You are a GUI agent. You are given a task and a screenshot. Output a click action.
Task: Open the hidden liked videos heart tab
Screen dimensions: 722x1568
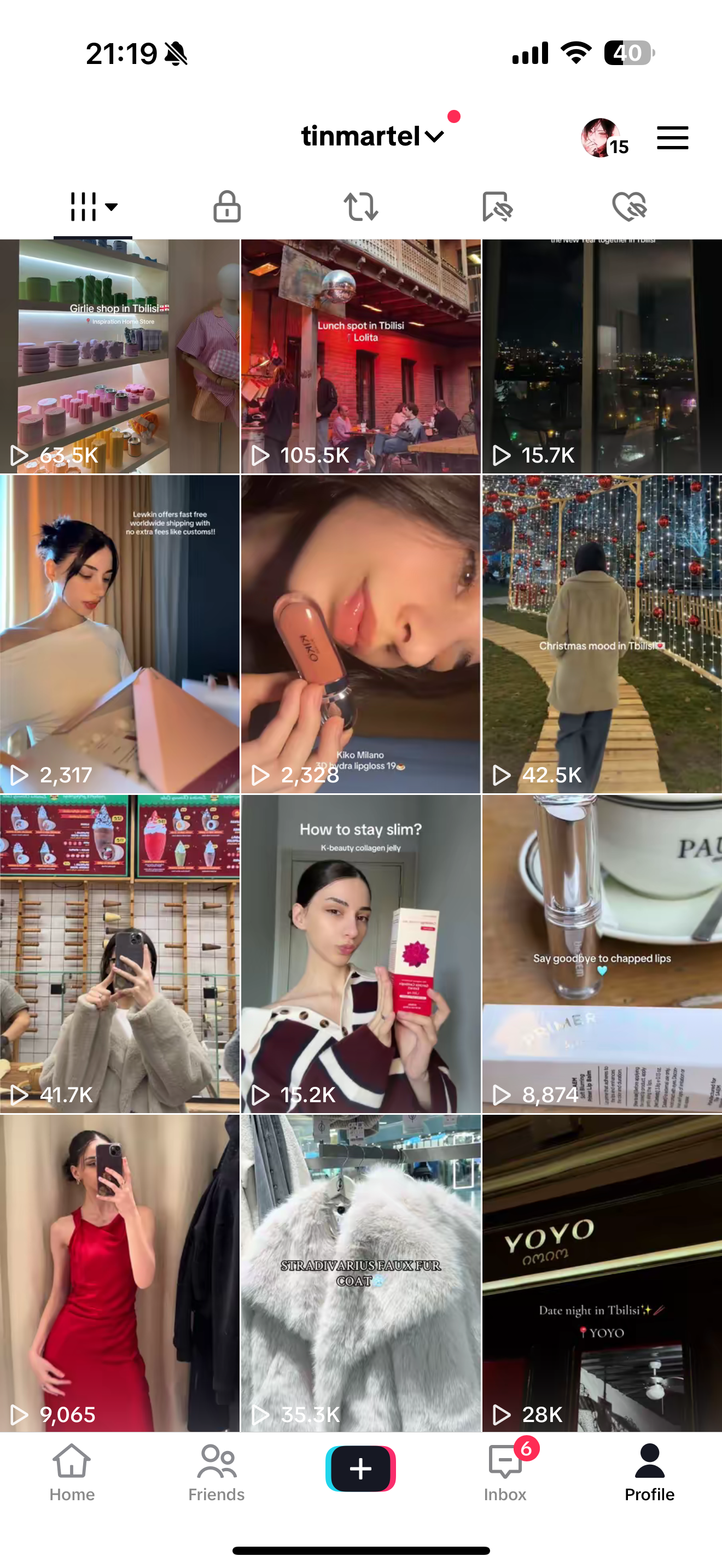pyautogui.click(x=629, y=206)
